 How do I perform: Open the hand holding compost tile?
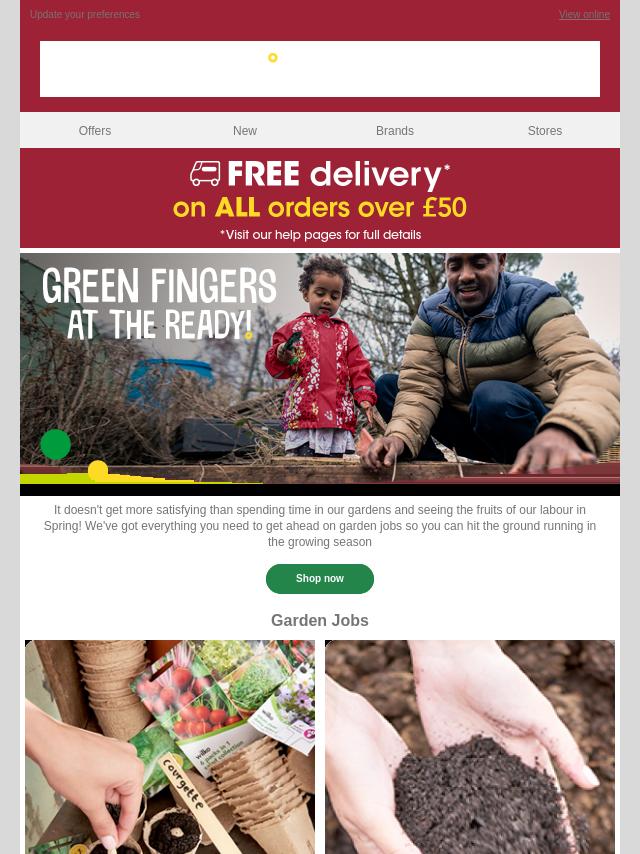470,746
